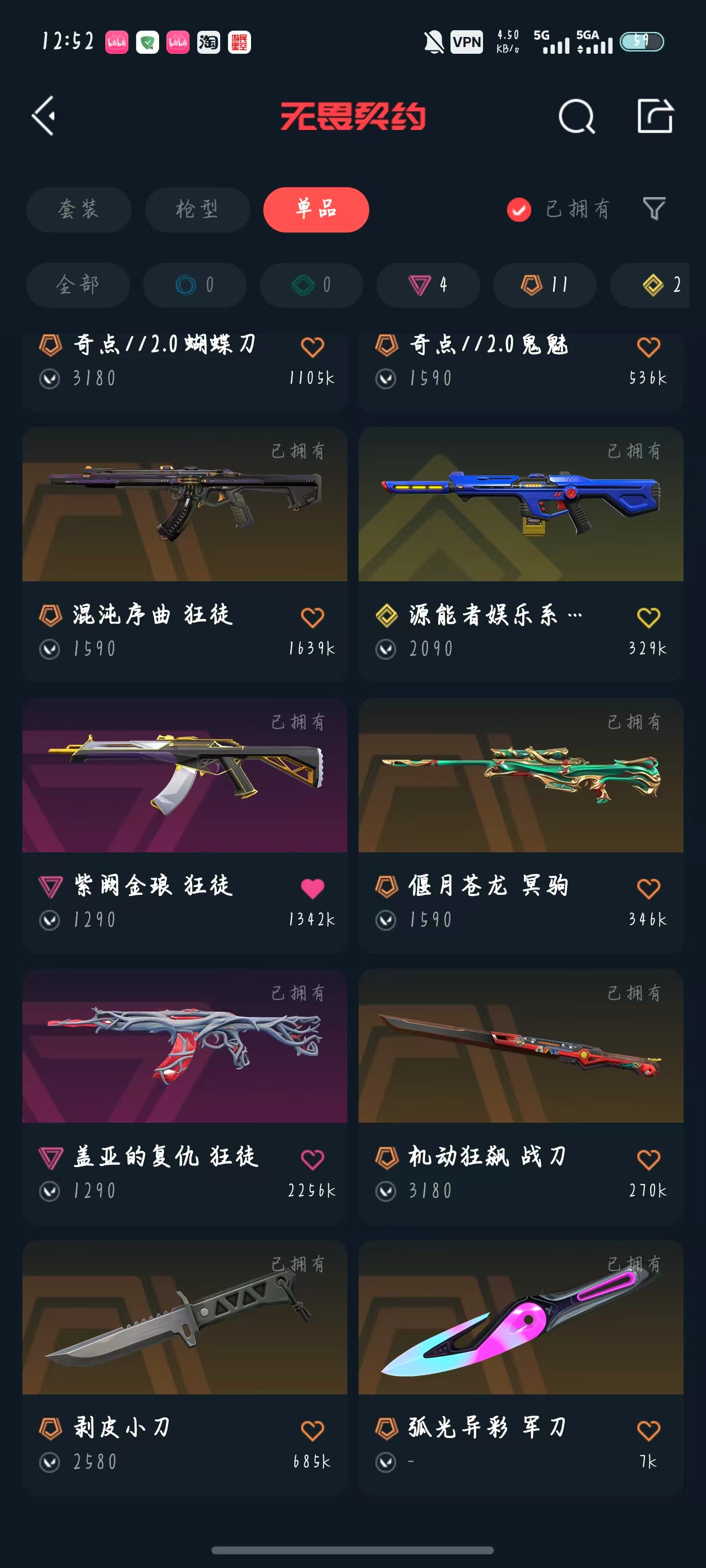
Task: Filter by the purple triangle chip with 4
Action: pyautogui.click(x=428, y=284)
